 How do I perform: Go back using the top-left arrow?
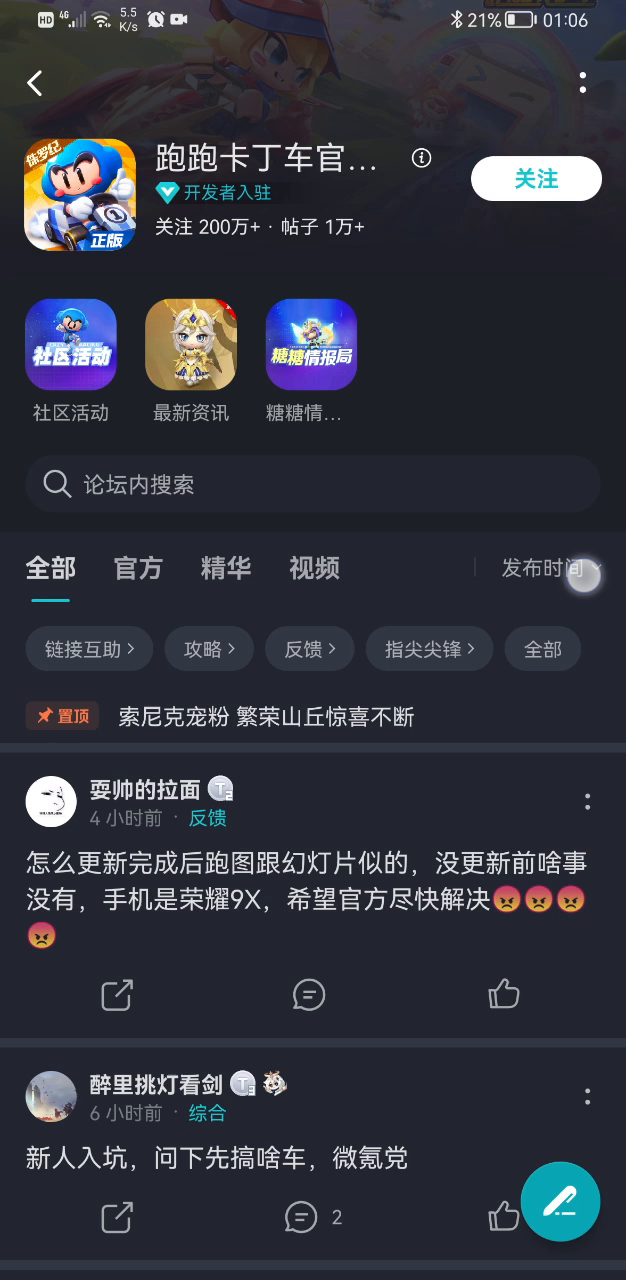tap(35, 83)
